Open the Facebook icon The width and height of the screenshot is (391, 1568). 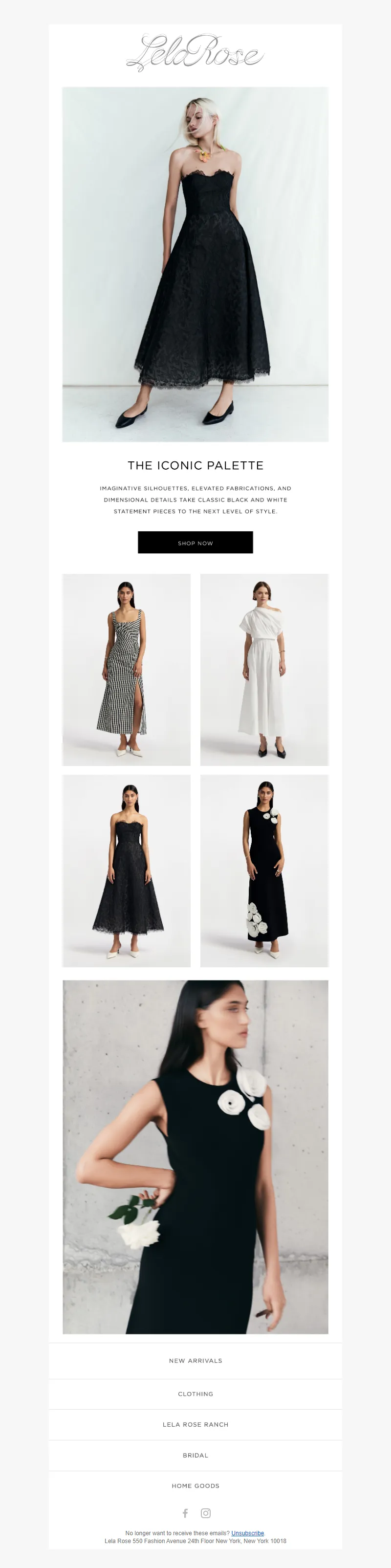click(185, 1513)
